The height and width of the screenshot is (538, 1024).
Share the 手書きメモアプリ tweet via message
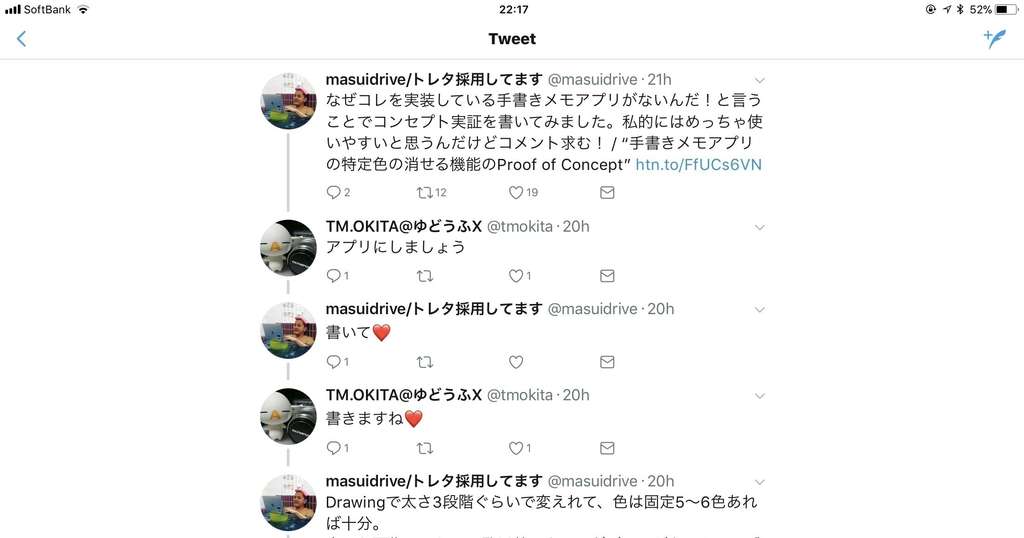pyautogui.click(x=607, y=192)
